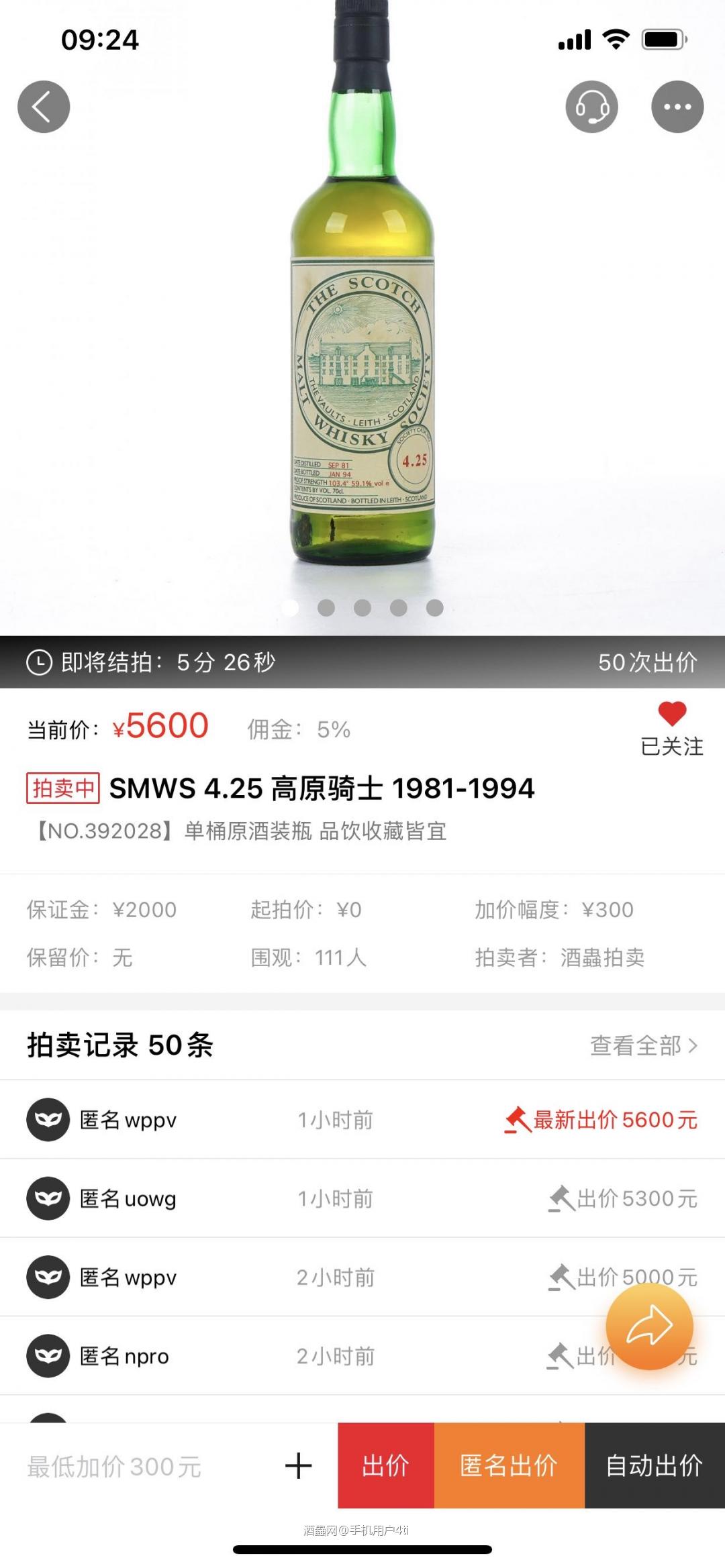Tap the avatar icon of 匿名uowg
725x1568 pixels.
(x=47, y=1198)
